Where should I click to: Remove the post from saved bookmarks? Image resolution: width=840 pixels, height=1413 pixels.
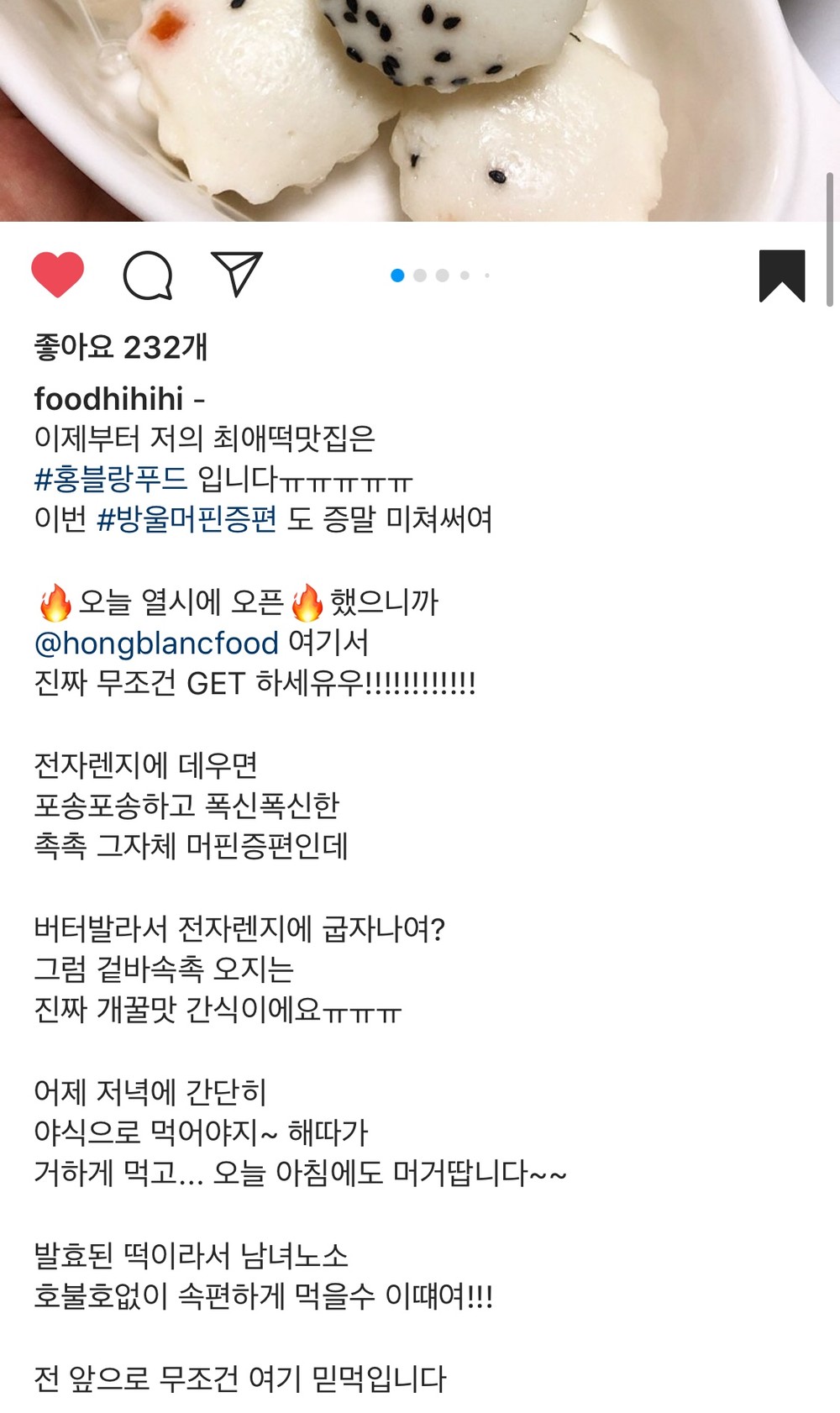(782, 276)
